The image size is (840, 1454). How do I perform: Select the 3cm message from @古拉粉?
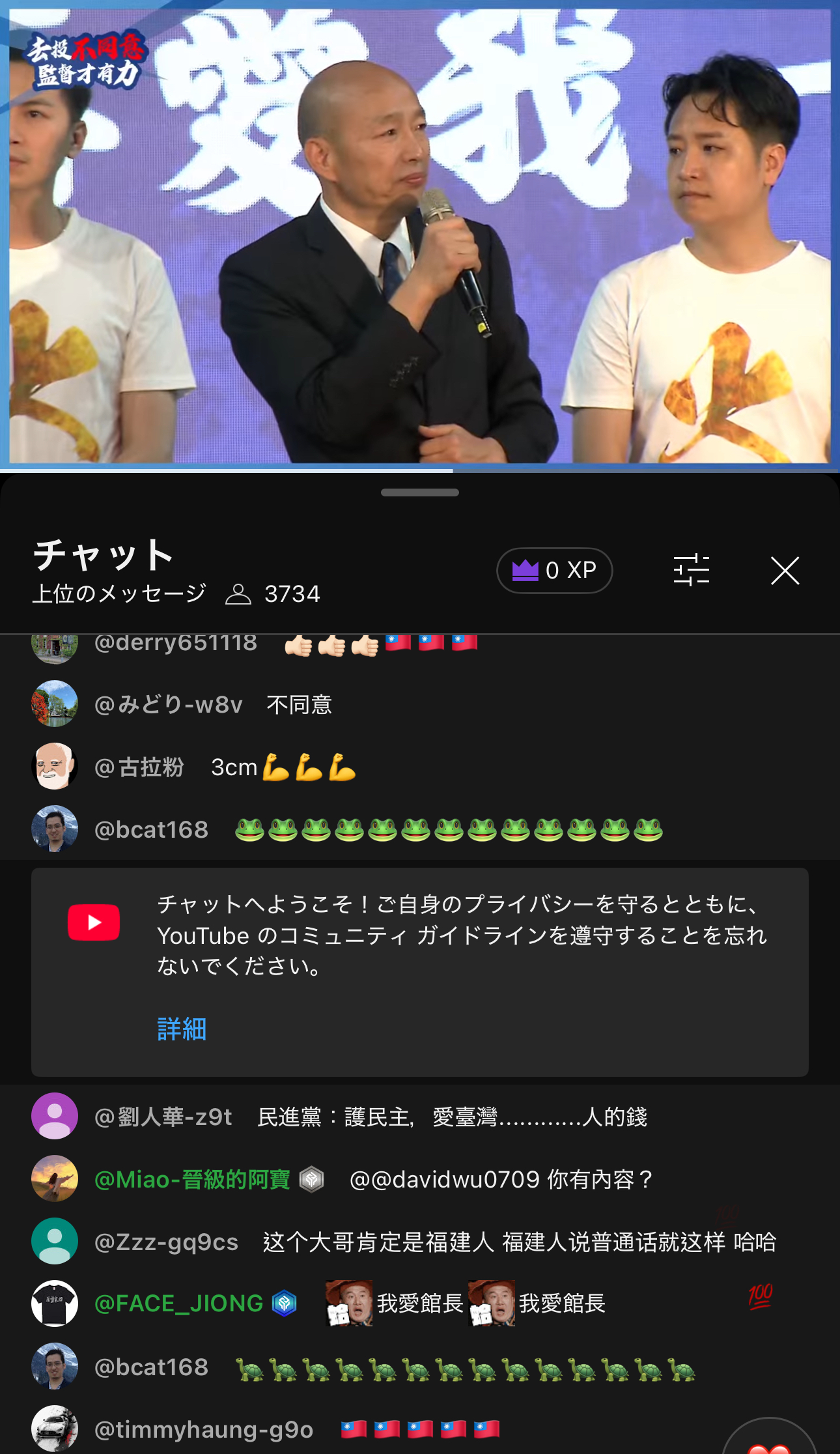pyautogui.click(x=420, y=767)
